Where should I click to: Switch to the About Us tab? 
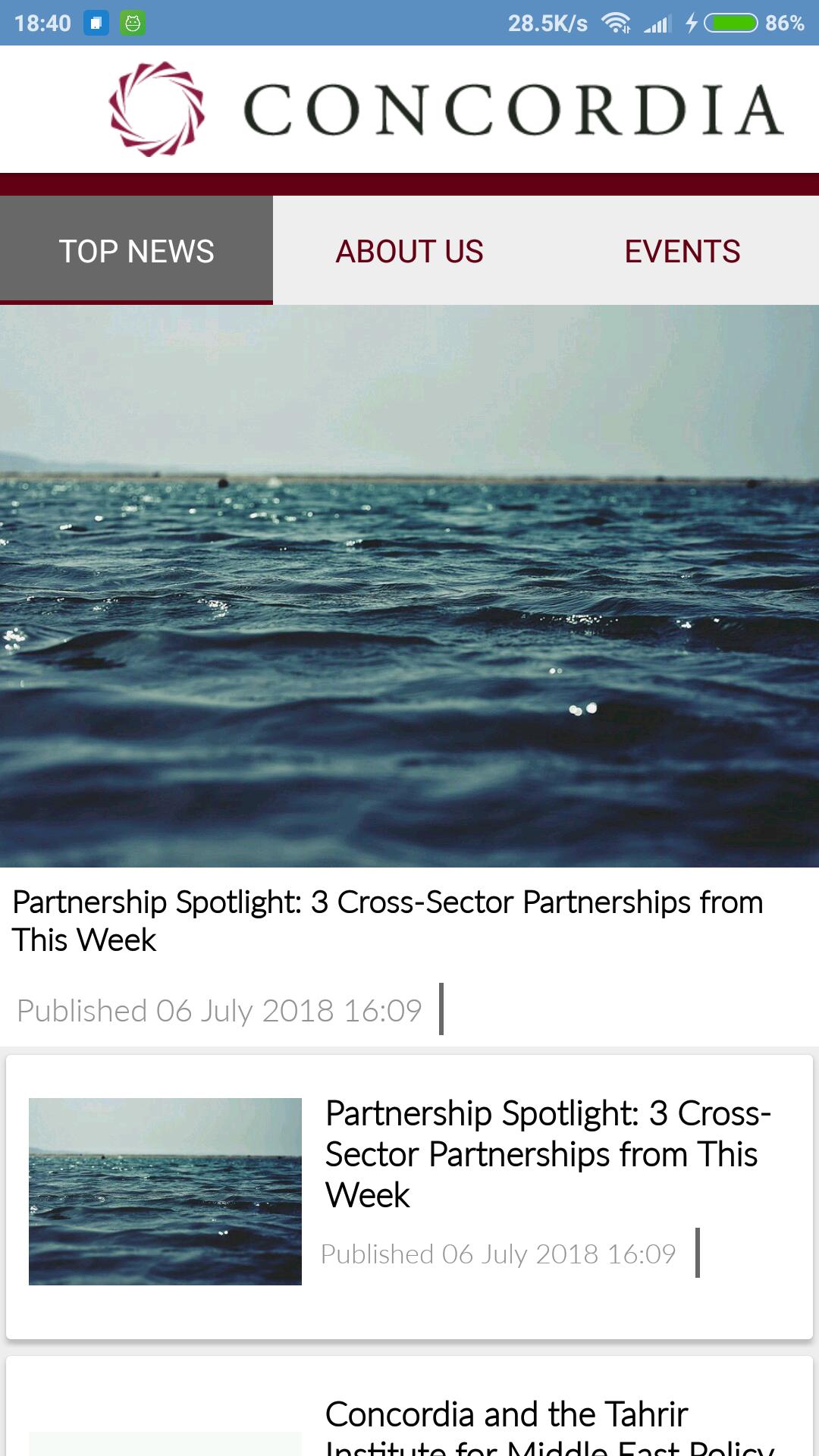point(409,251)
